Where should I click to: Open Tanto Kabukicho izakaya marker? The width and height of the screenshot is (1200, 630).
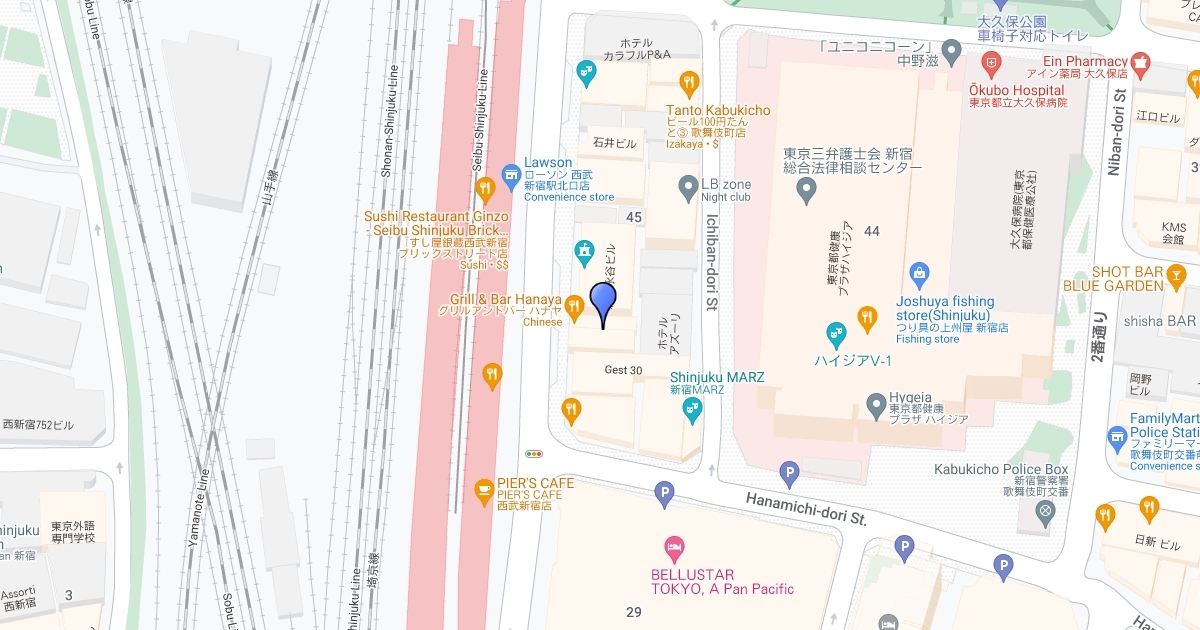pos(688,84)
